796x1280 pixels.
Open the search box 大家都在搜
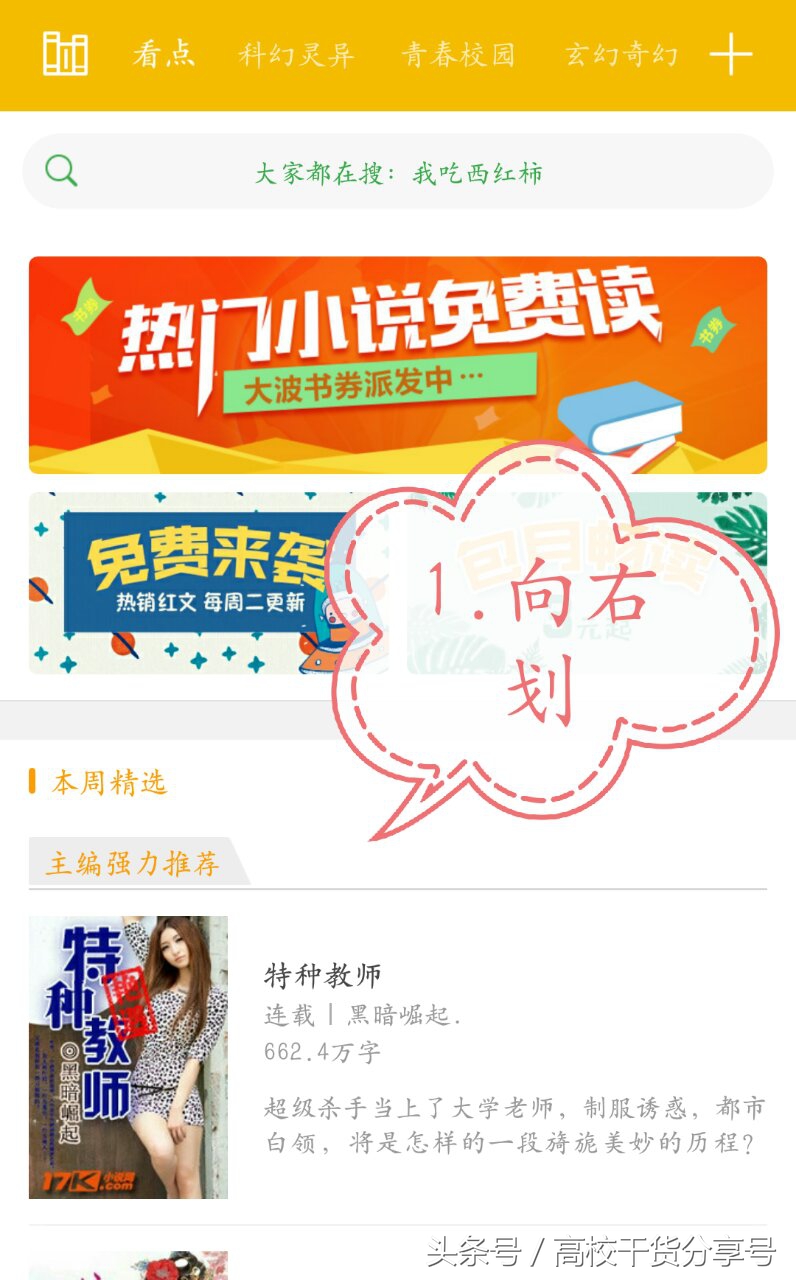tap(398, 171)
